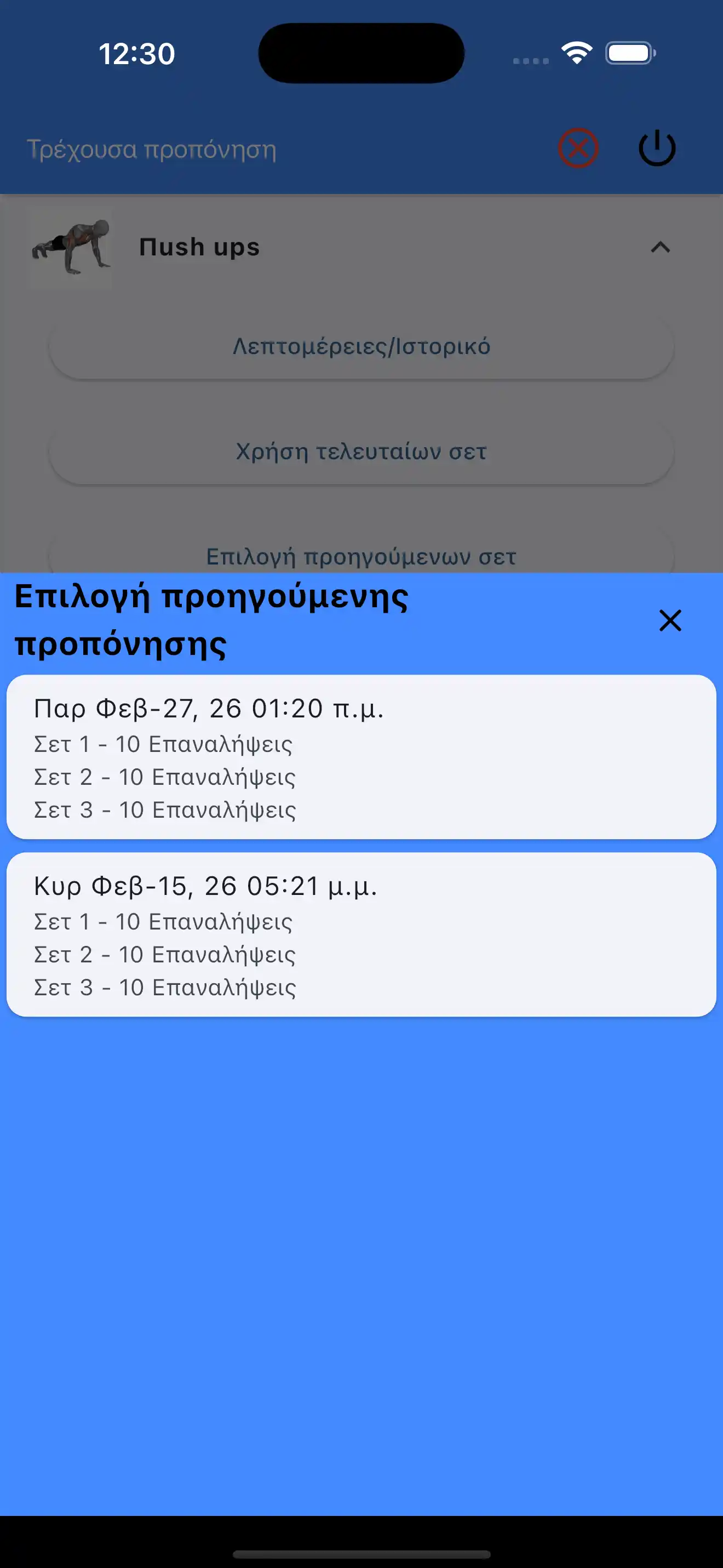Tap the workout date Κυρ Φεβ-15
The image size is (723, 1568).
[205, 886]
